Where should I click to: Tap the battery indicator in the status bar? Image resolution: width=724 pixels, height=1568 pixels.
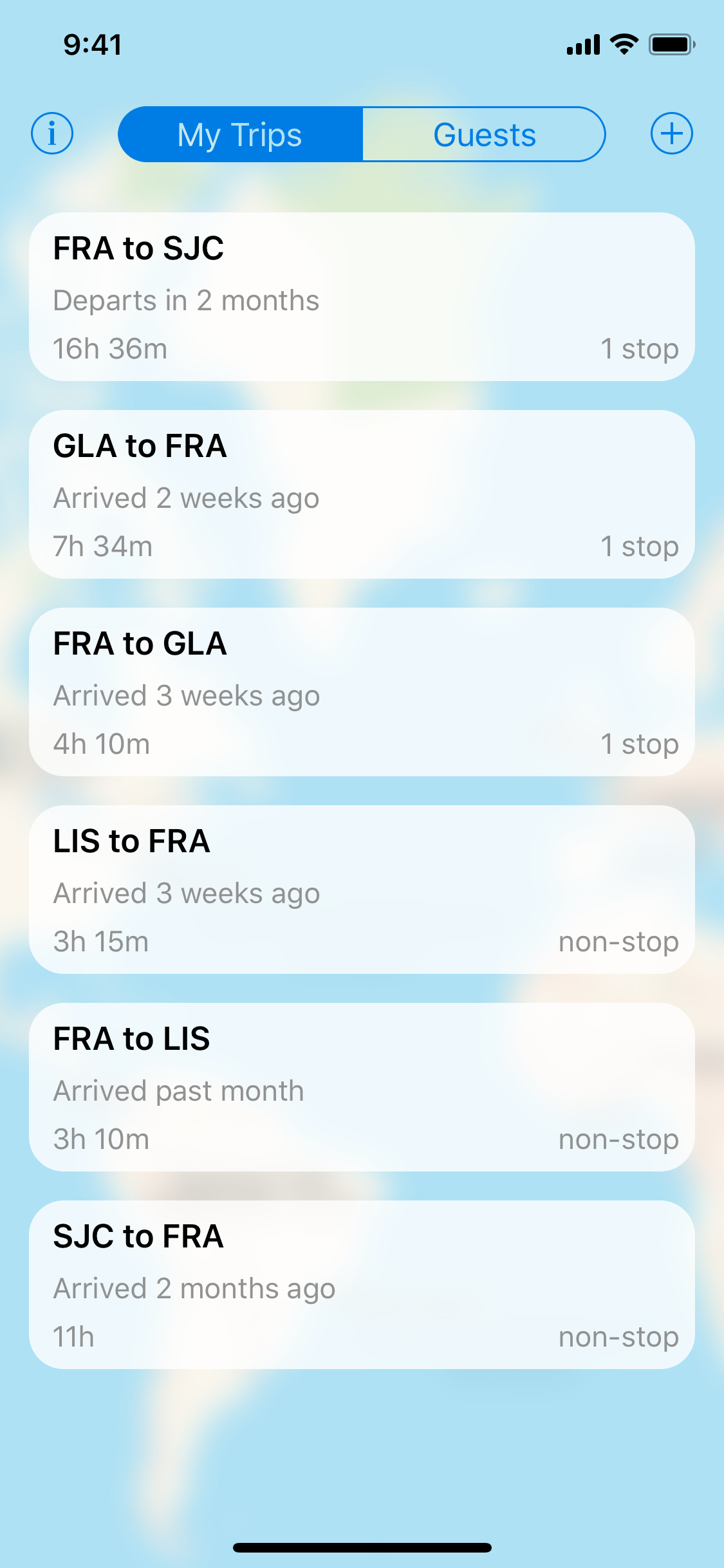pyautogui.click(x=669, y=42)
